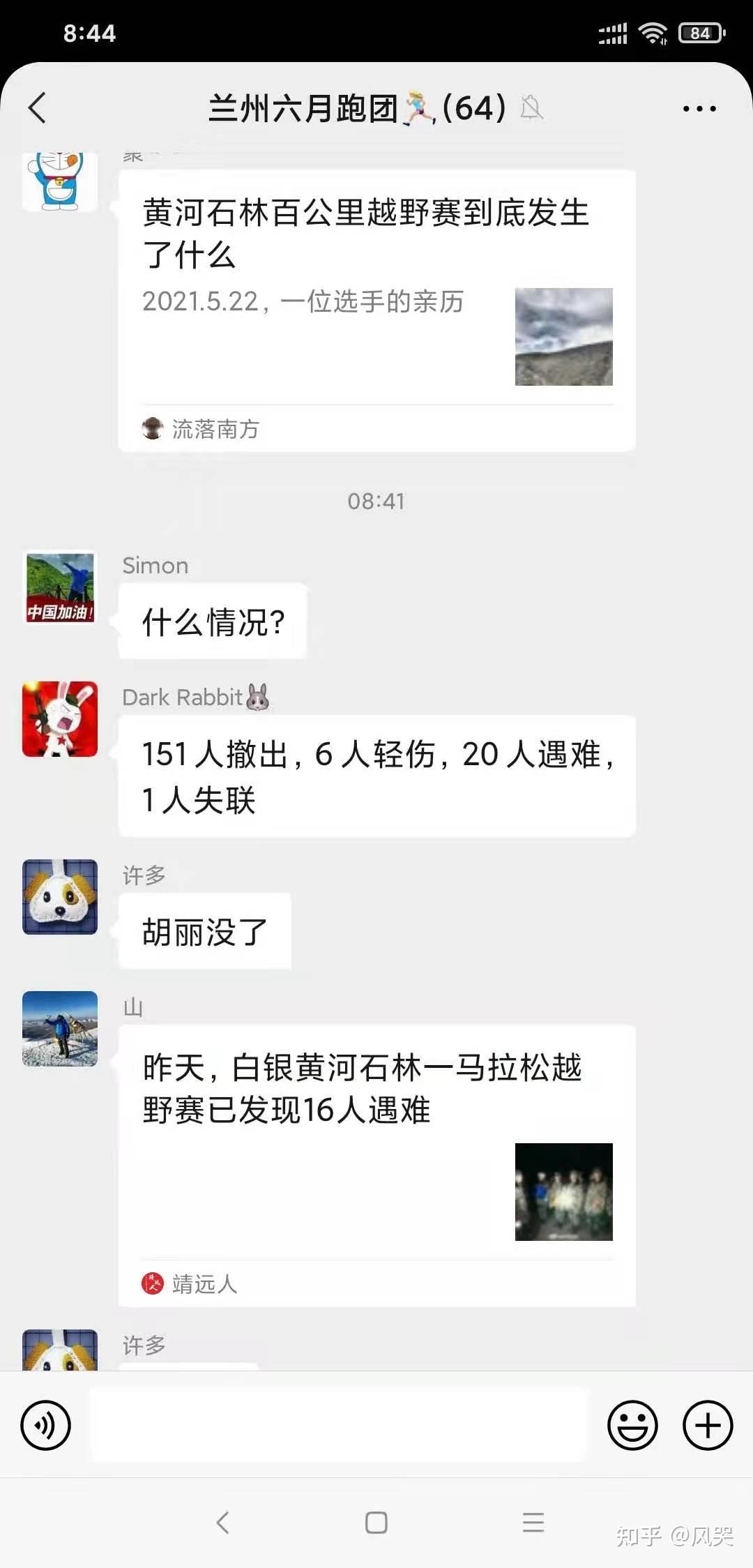Open the emoji picker icon

(x=633, y=1425)
